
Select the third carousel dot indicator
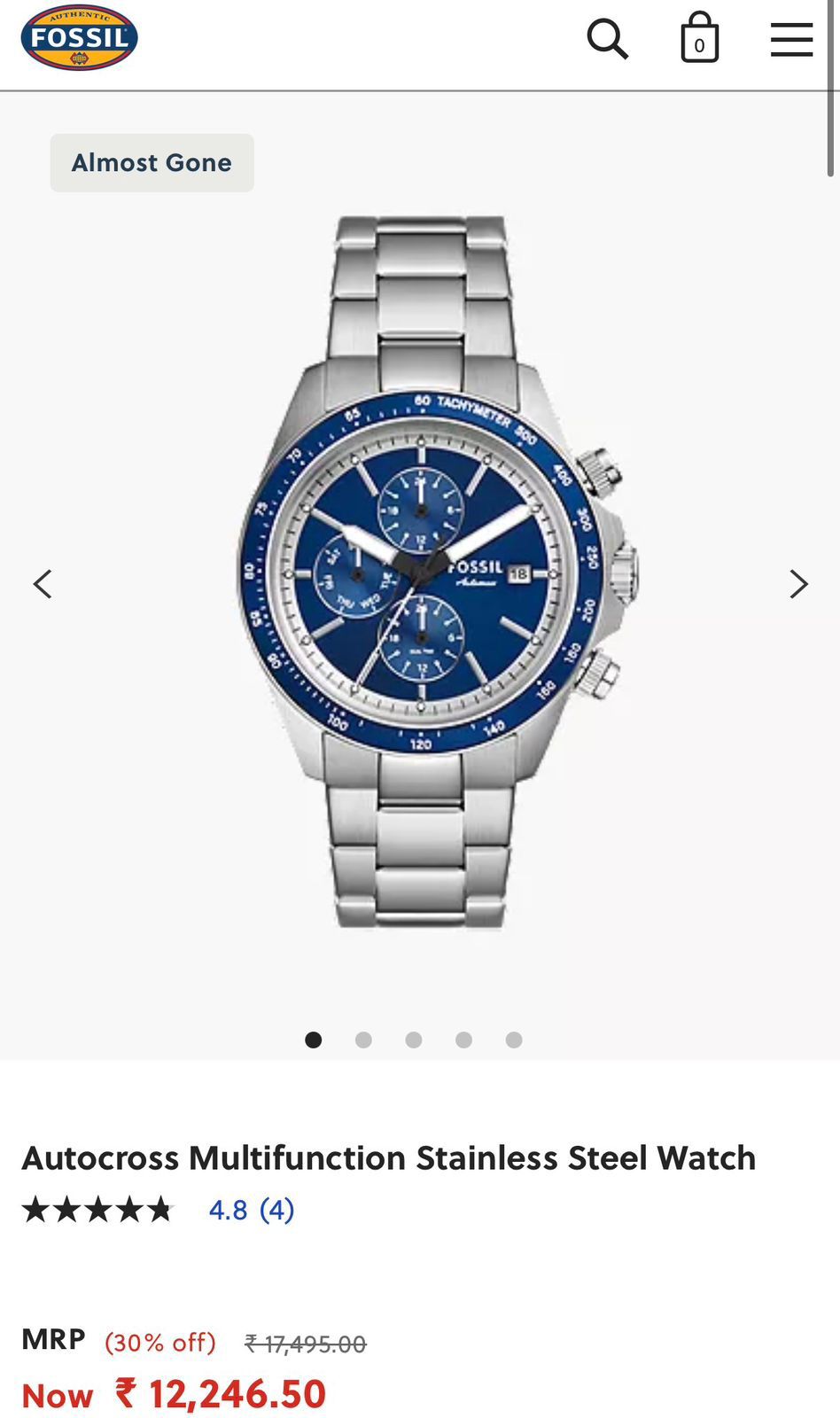pos(413,1040)
